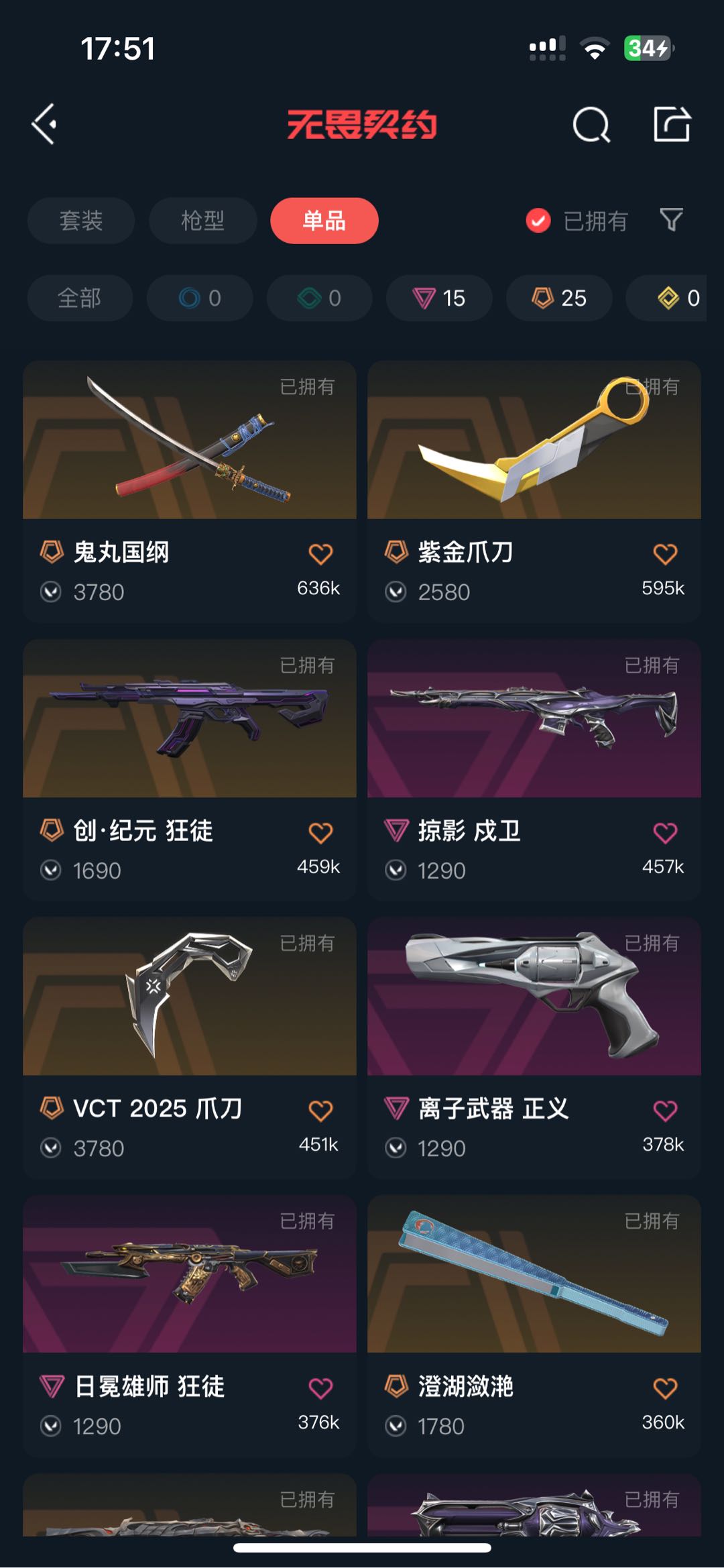Like the 紫金爪刀 skin
724x1568 pixels.
tap(665, 554)
